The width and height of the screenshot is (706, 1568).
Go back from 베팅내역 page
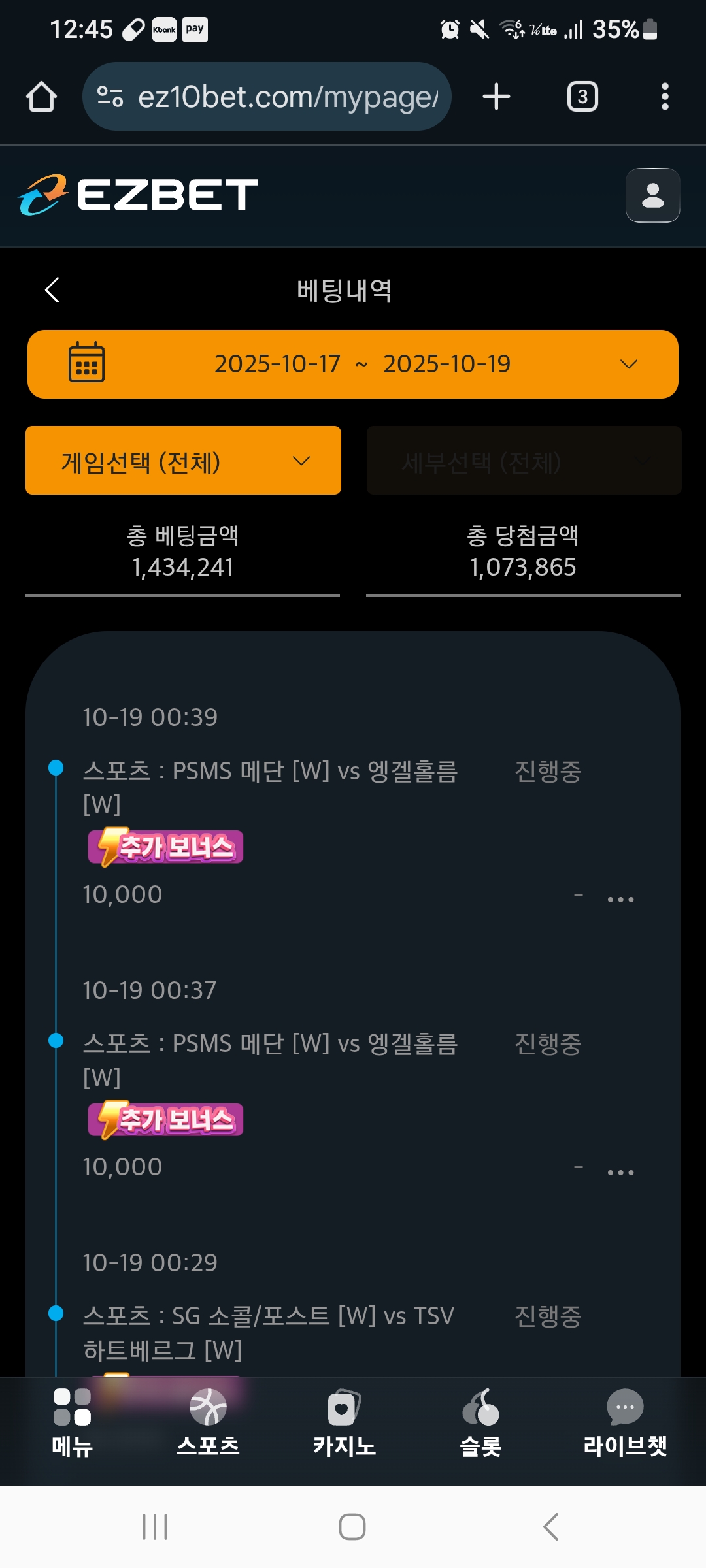click(x=52, y=290)
